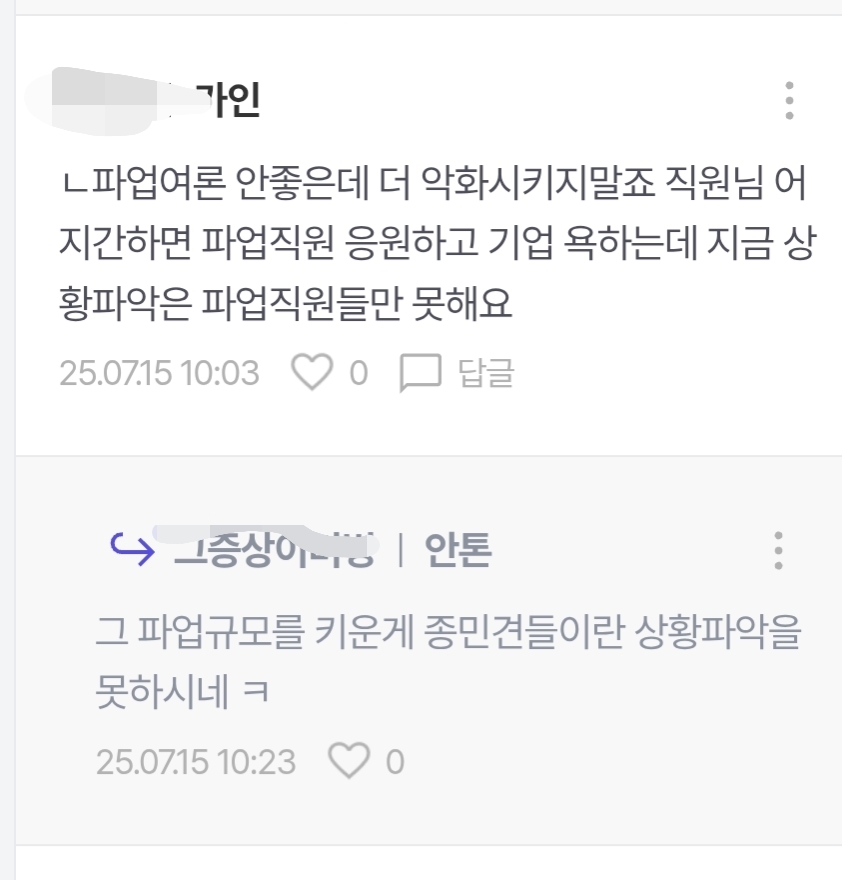Like 안톤's reply posted at 10:23
The image size is (842, 880).
click(349, 762)
